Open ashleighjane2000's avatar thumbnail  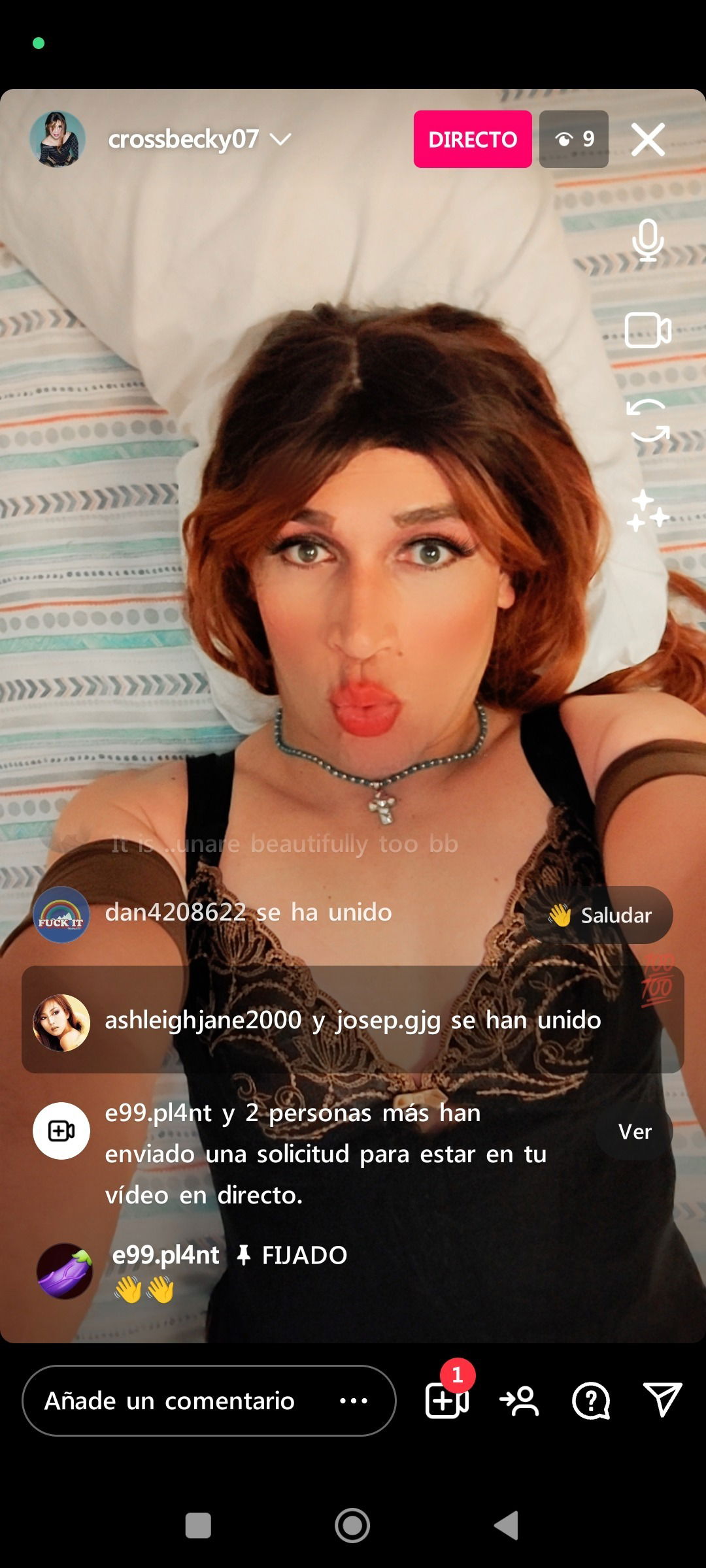(x=62, y=1020)
